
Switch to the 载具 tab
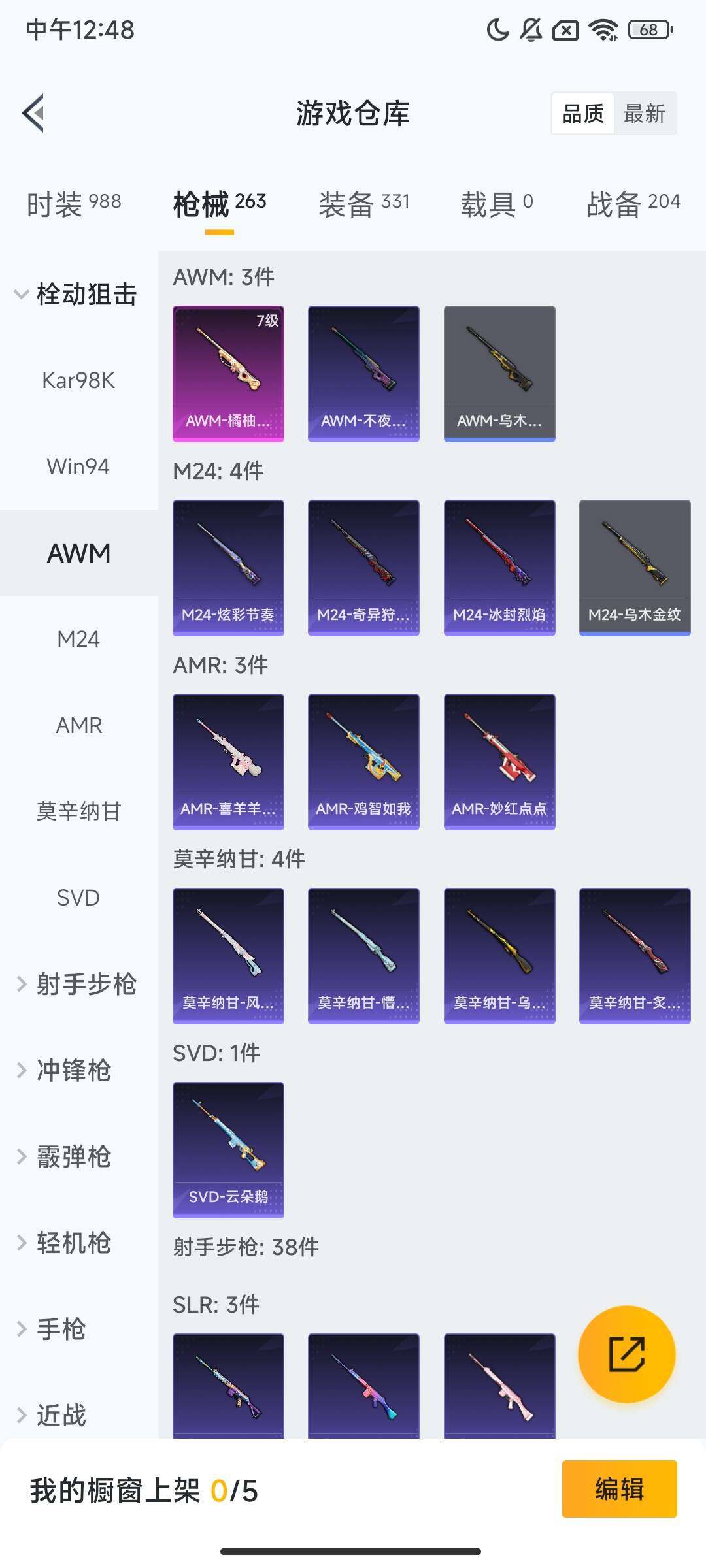pyautogui.click(x=497, y=203)
